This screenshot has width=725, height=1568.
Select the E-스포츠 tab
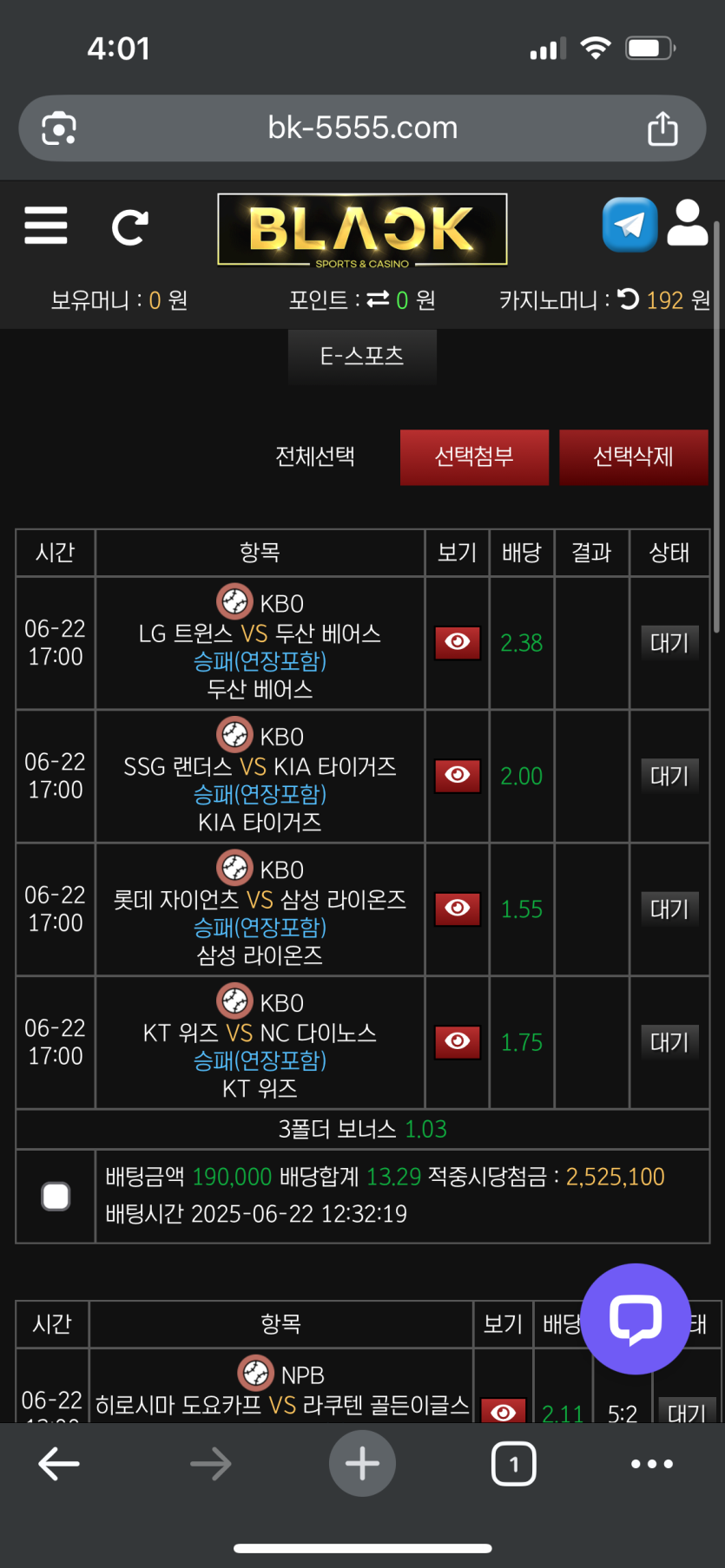coord(362,357)
